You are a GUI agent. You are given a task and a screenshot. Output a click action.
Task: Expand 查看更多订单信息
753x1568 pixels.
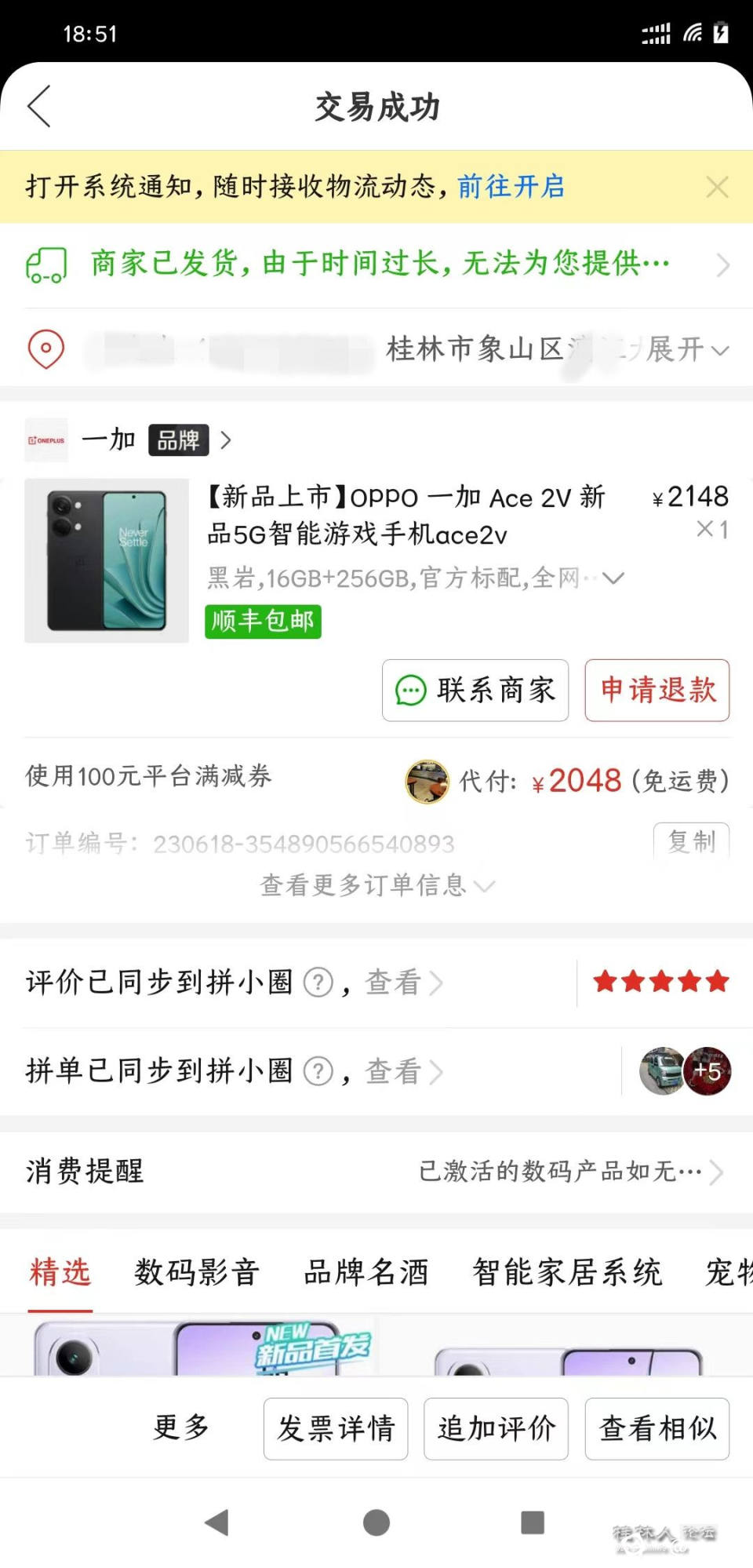click(x=376, y=885)
